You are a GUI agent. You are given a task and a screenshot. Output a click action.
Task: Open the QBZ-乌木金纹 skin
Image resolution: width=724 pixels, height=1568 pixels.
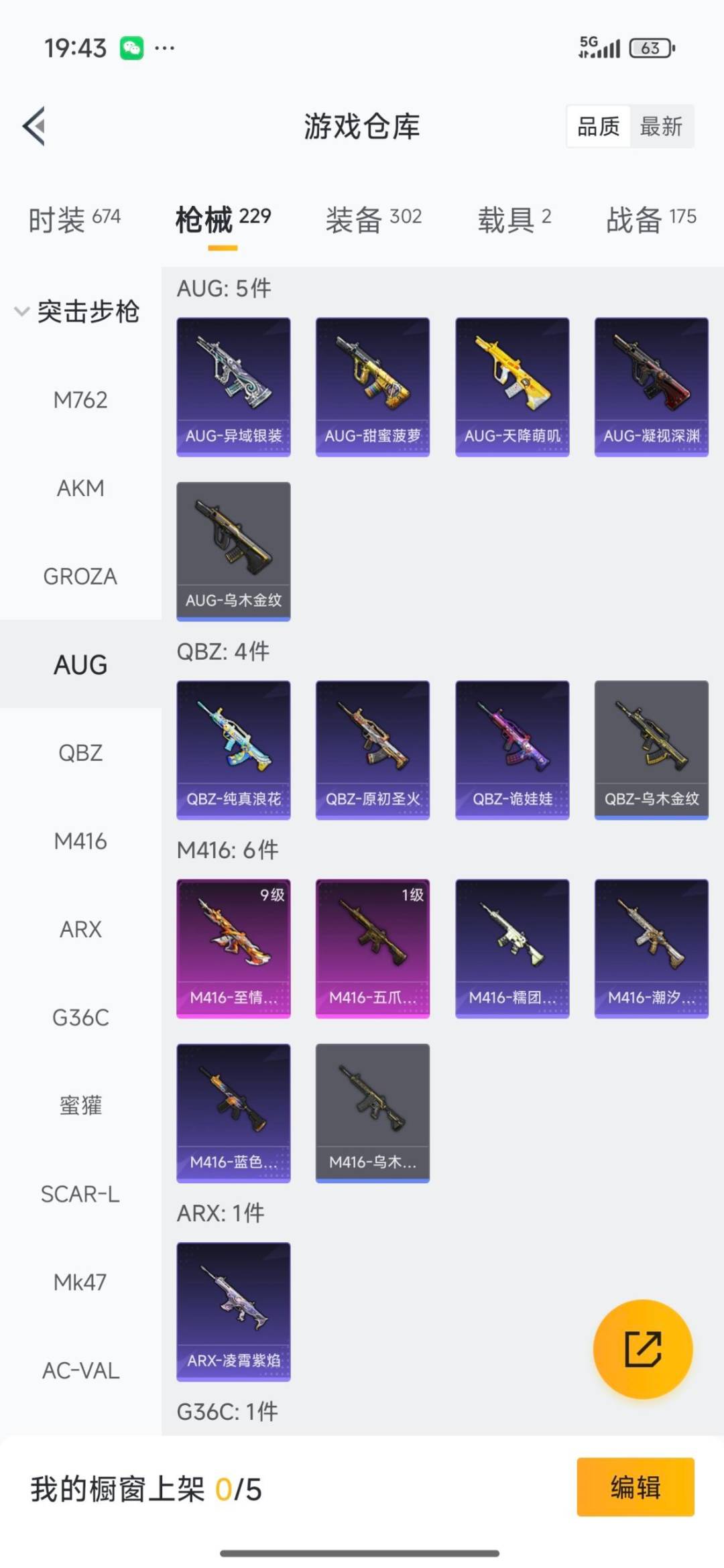(651, 749)
